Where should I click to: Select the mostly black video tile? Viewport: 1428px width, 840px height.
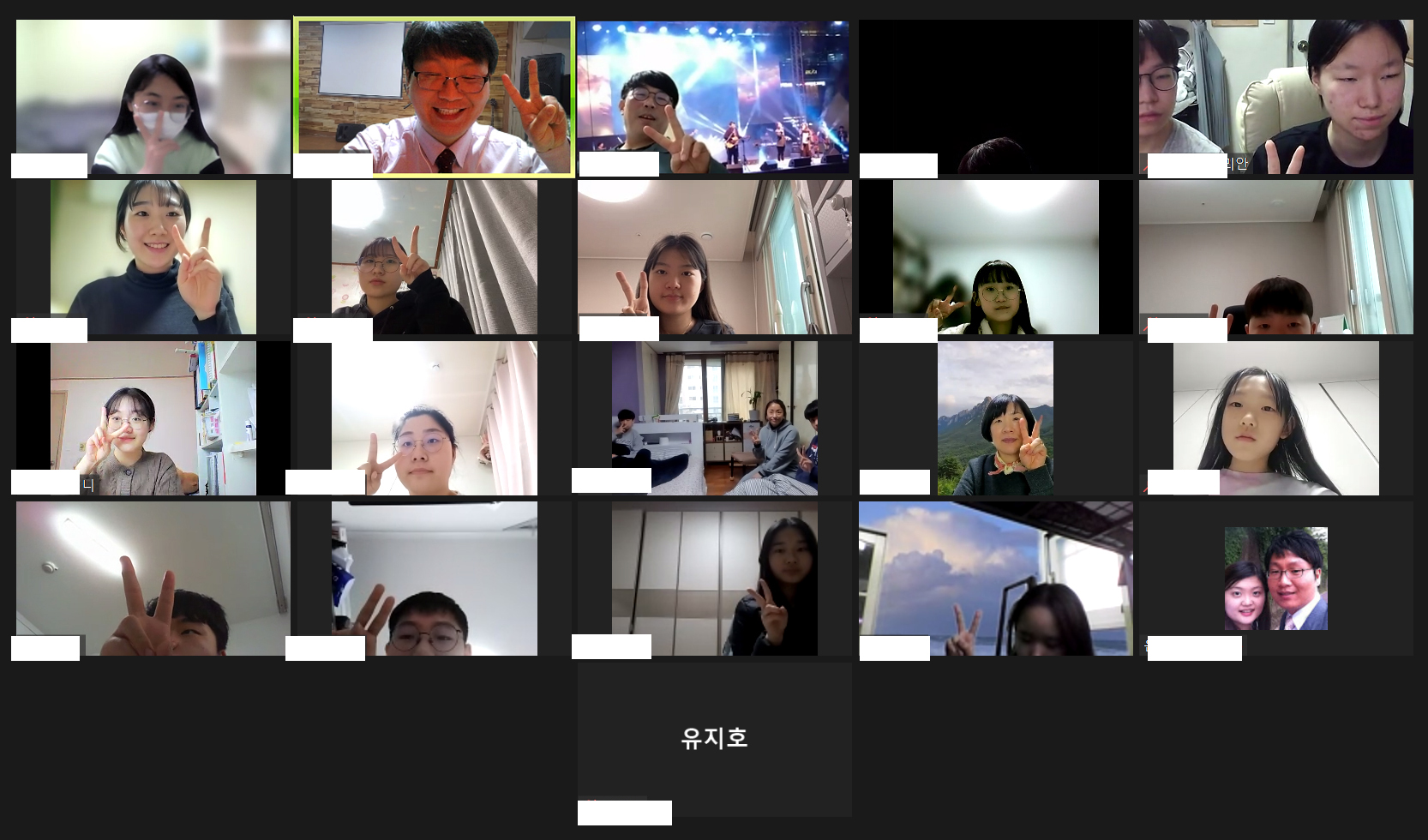tap(995, 96)
